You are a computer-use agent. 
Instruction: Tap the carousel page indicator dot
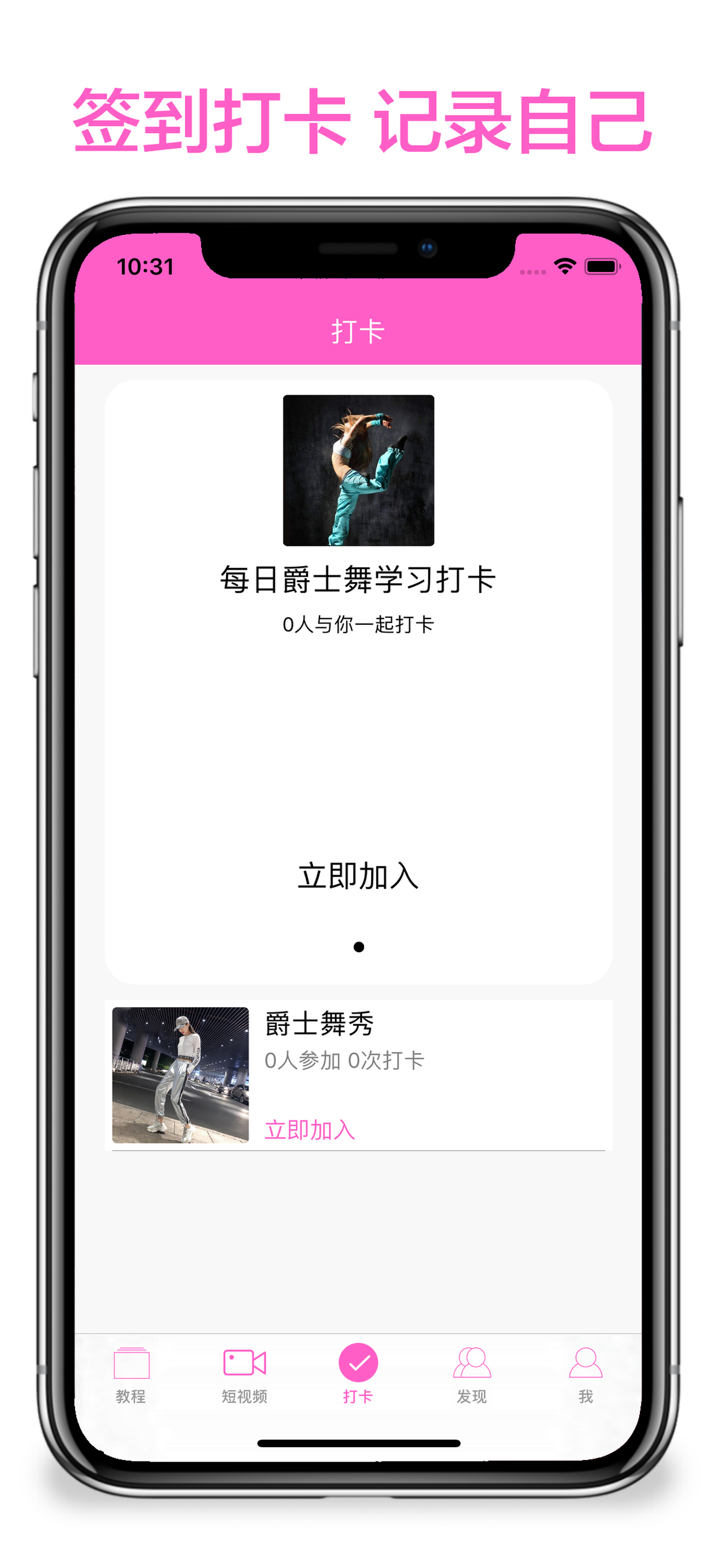(x=358, y=946)
